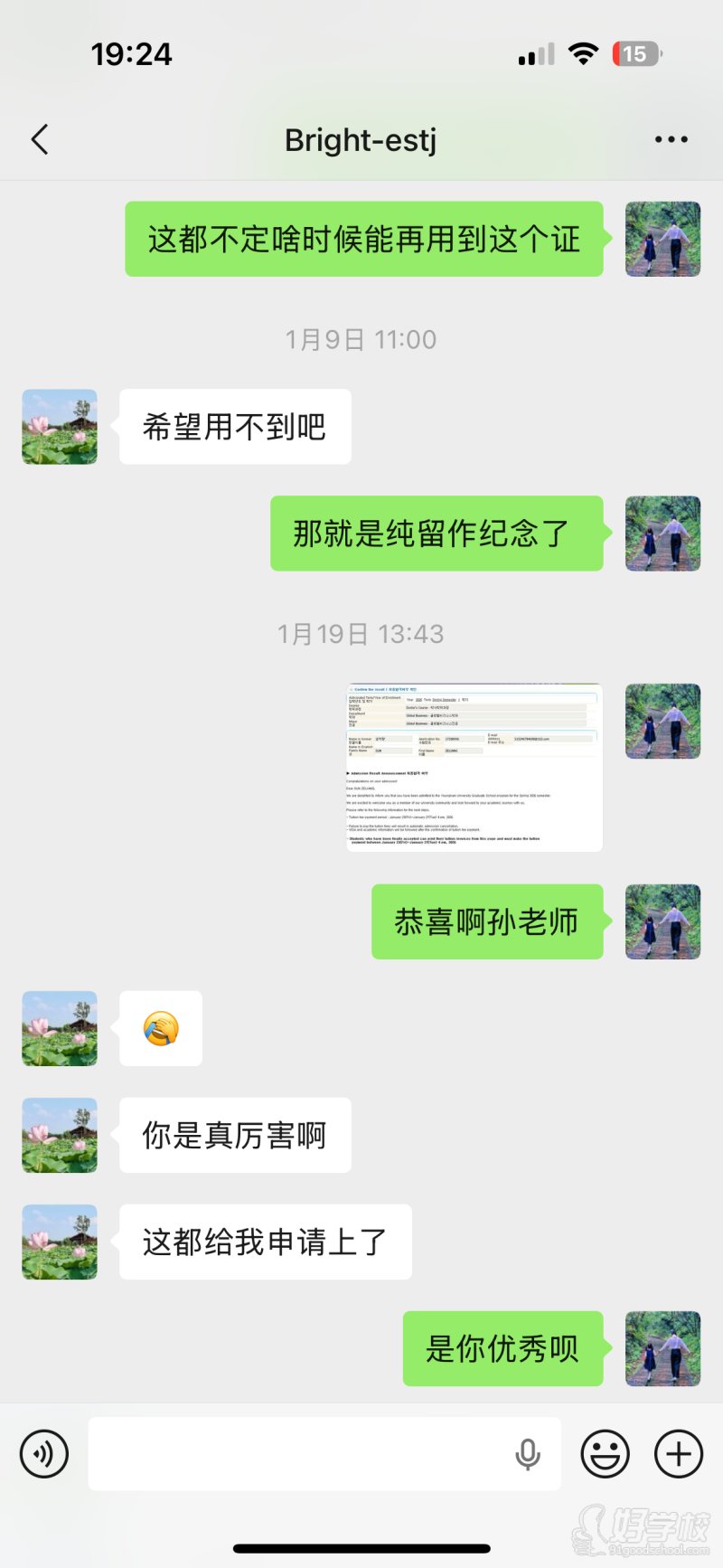
Task: Tap the microphone voice-input icon
Action: point(527,1454)
